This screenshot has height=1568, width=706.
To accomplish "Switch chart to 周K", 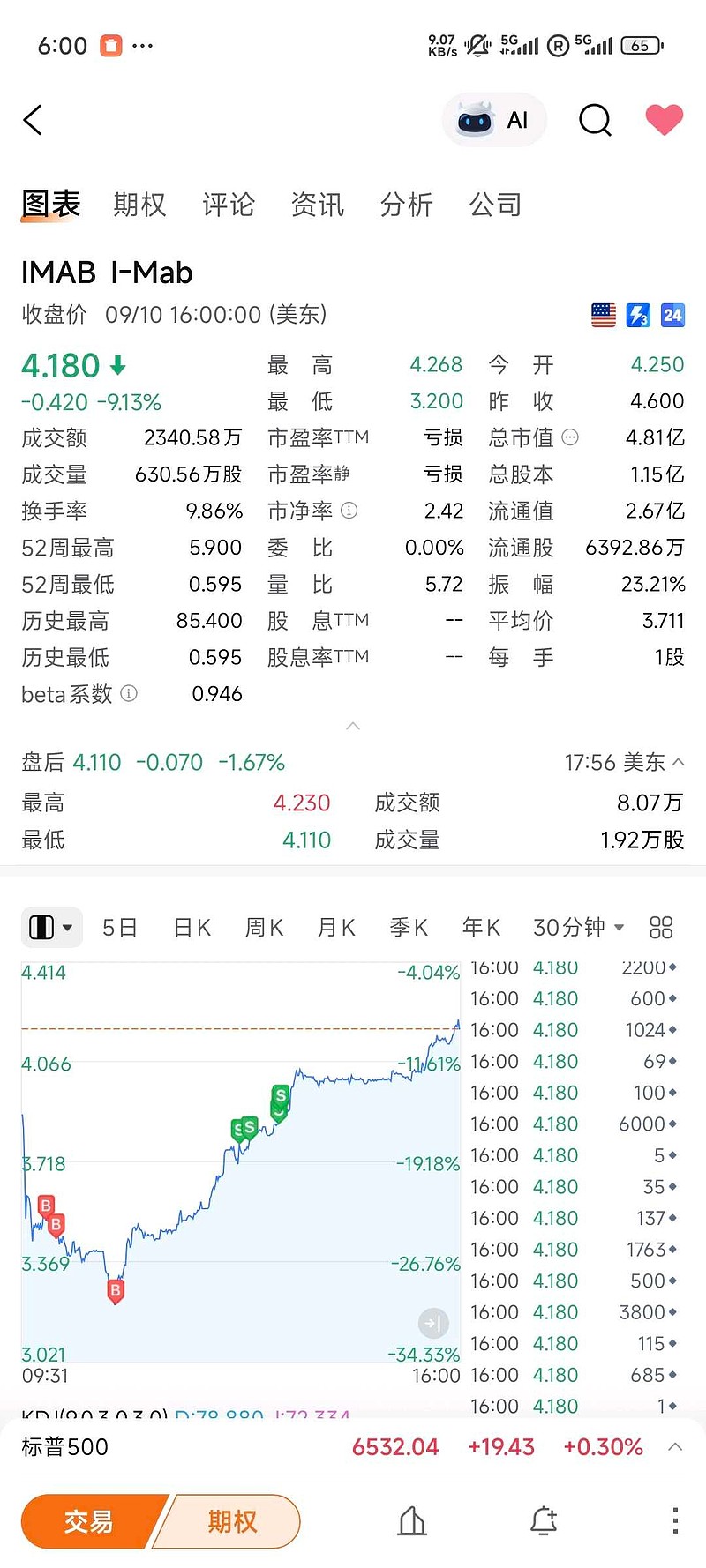I will tap(264, 928).
